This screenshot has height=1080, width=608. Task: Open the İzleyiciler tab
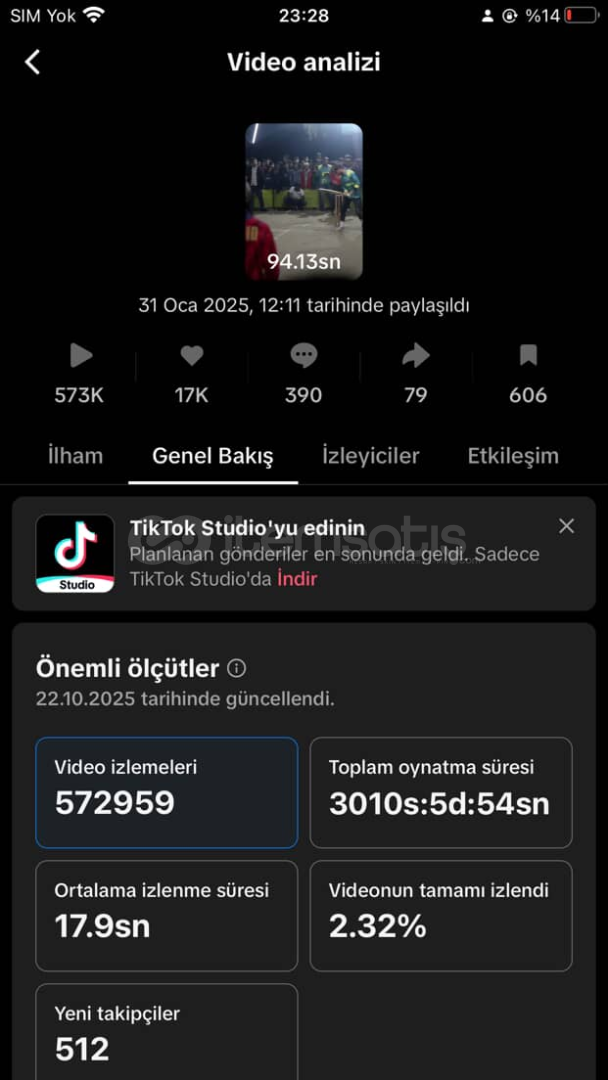pyautogui.click(x=370, y=456)
